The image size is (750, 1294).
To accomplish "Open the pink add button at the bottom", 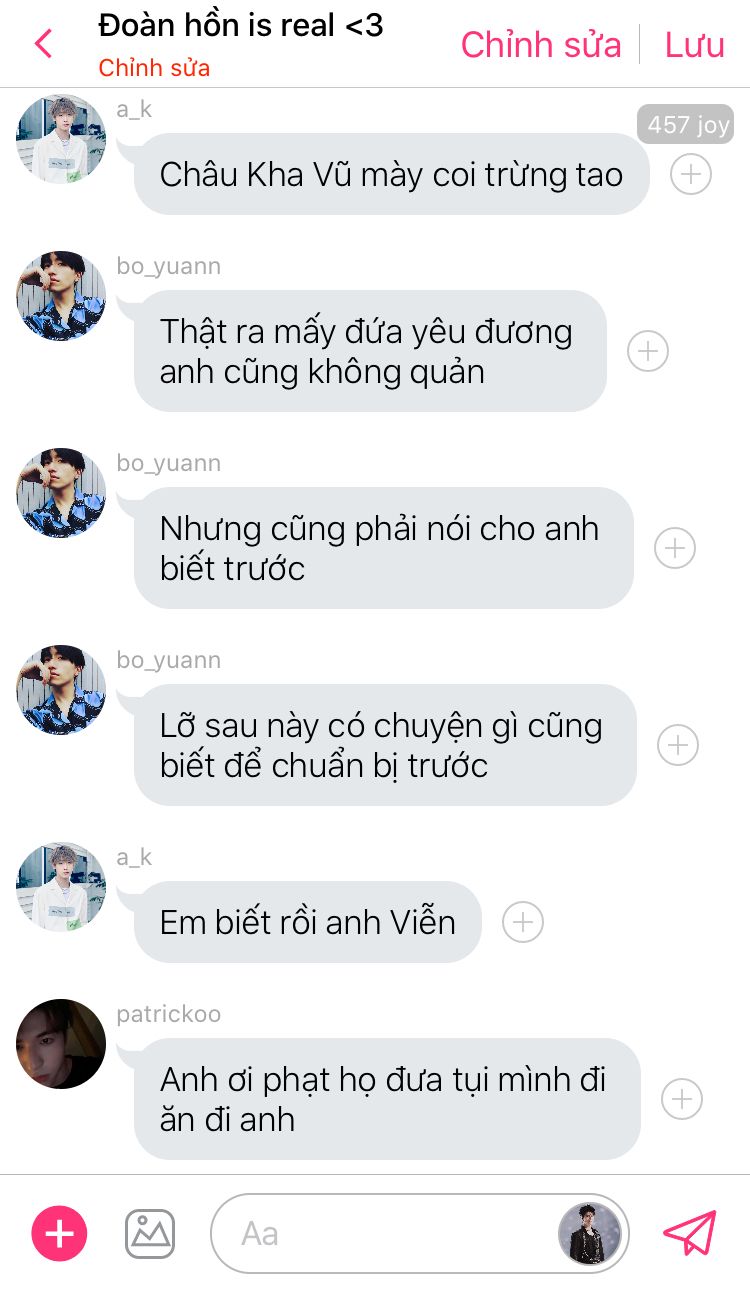I will click(x=60, y=1233).
